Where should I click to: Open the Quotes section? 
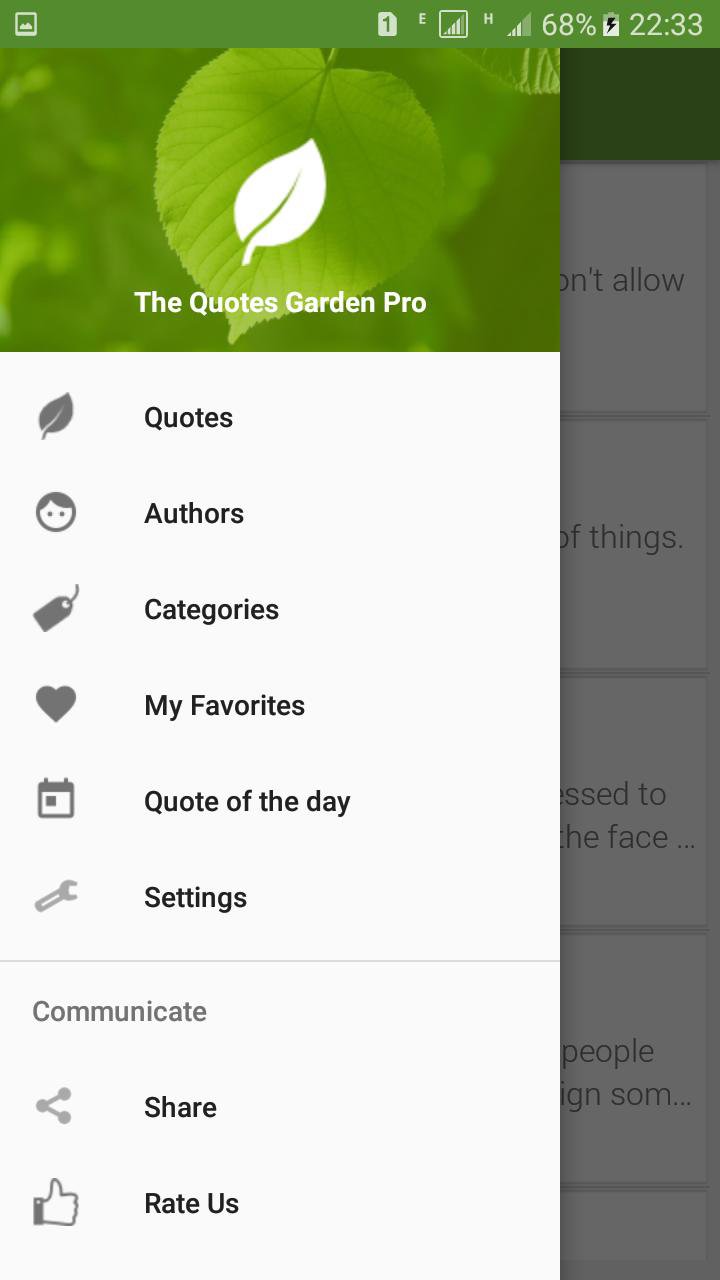(188, 417)
